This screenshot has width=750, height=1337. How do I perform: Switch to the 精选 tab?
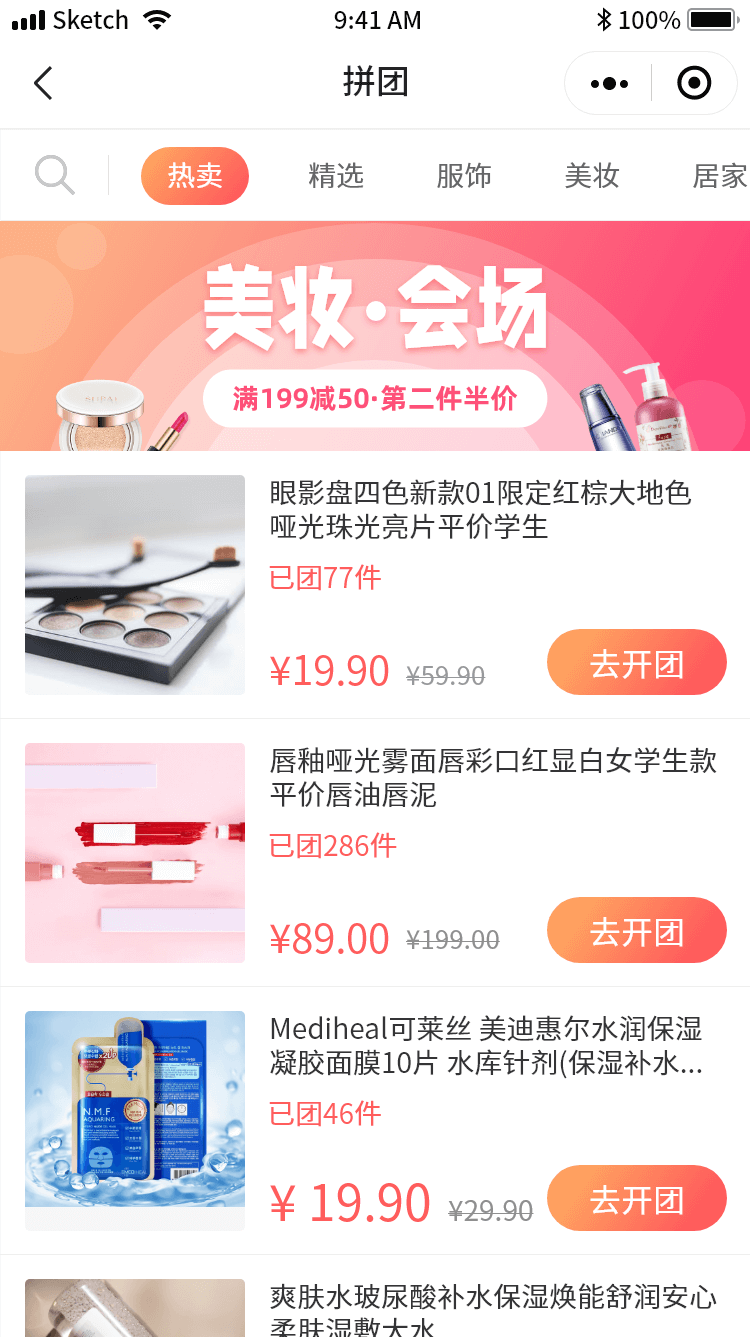pos(336,176)
